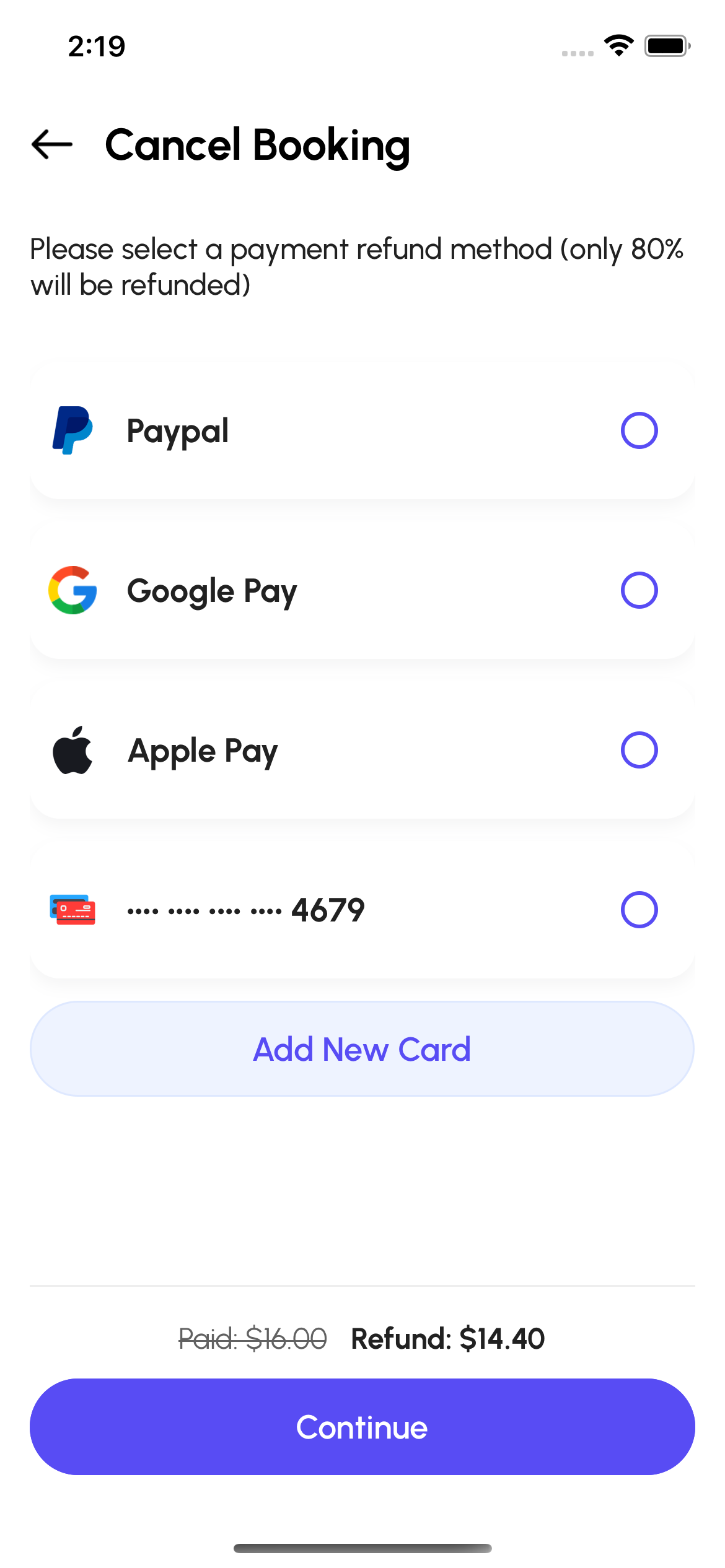The image size is (725, 1568).
Task: Choose Google Pay for the refund
Action: pyautogui.click(x=639, y=590)
